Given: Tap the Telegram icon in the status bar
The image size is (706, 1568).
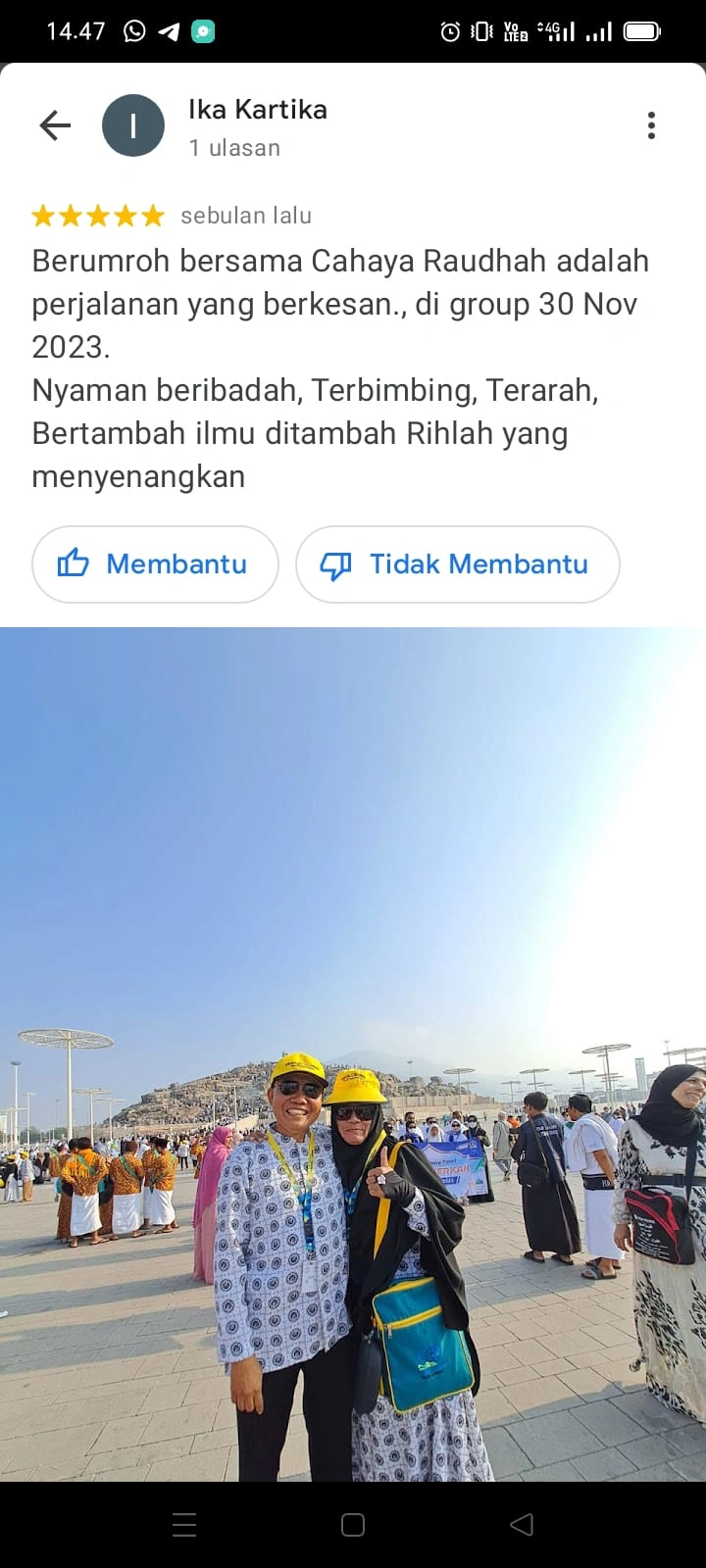Looking at the screenshot, I should pos(167,30).
